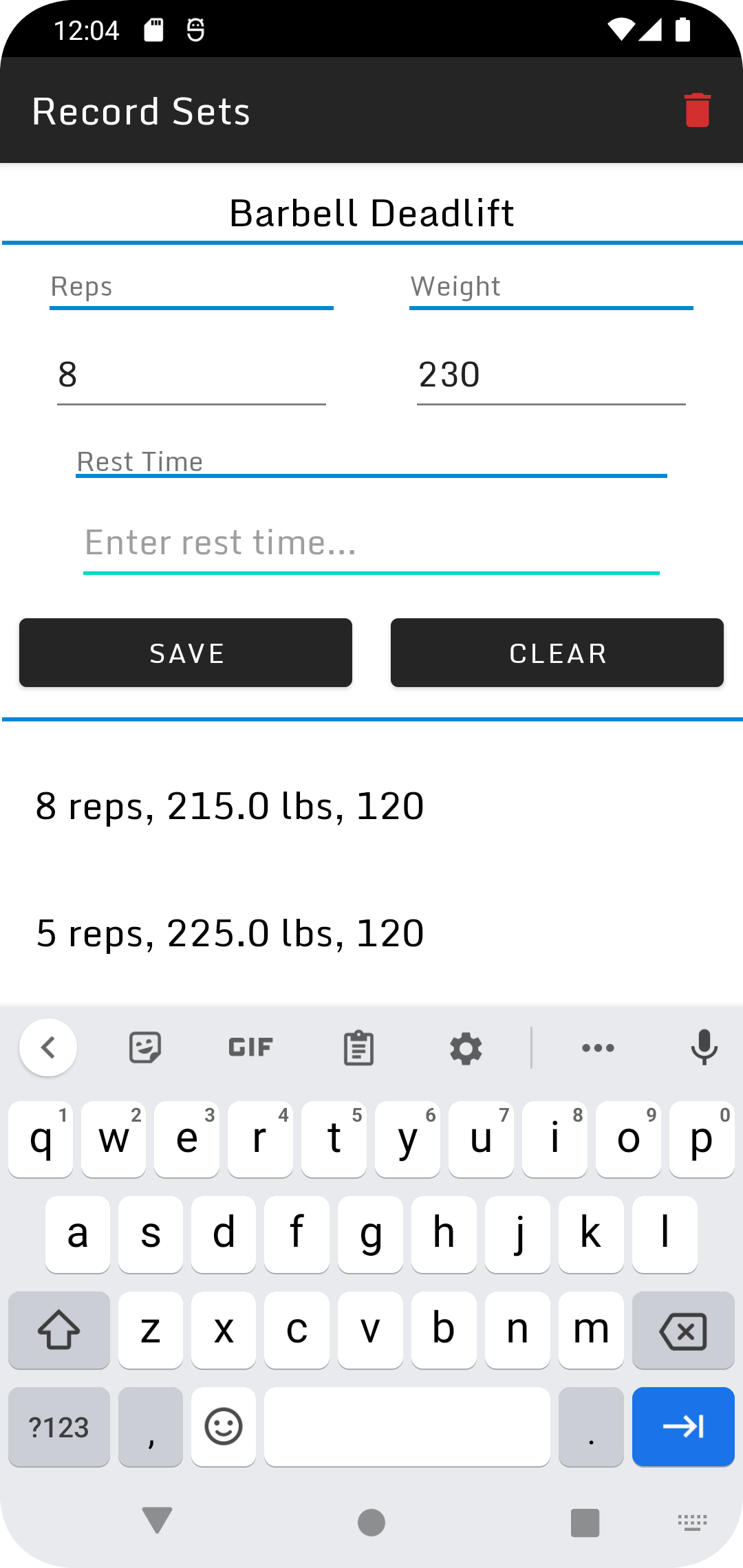743x1568 pixels.
Task: Select the 5 reps, 225.0 lbs set
Action: click(x=371, y=933)
